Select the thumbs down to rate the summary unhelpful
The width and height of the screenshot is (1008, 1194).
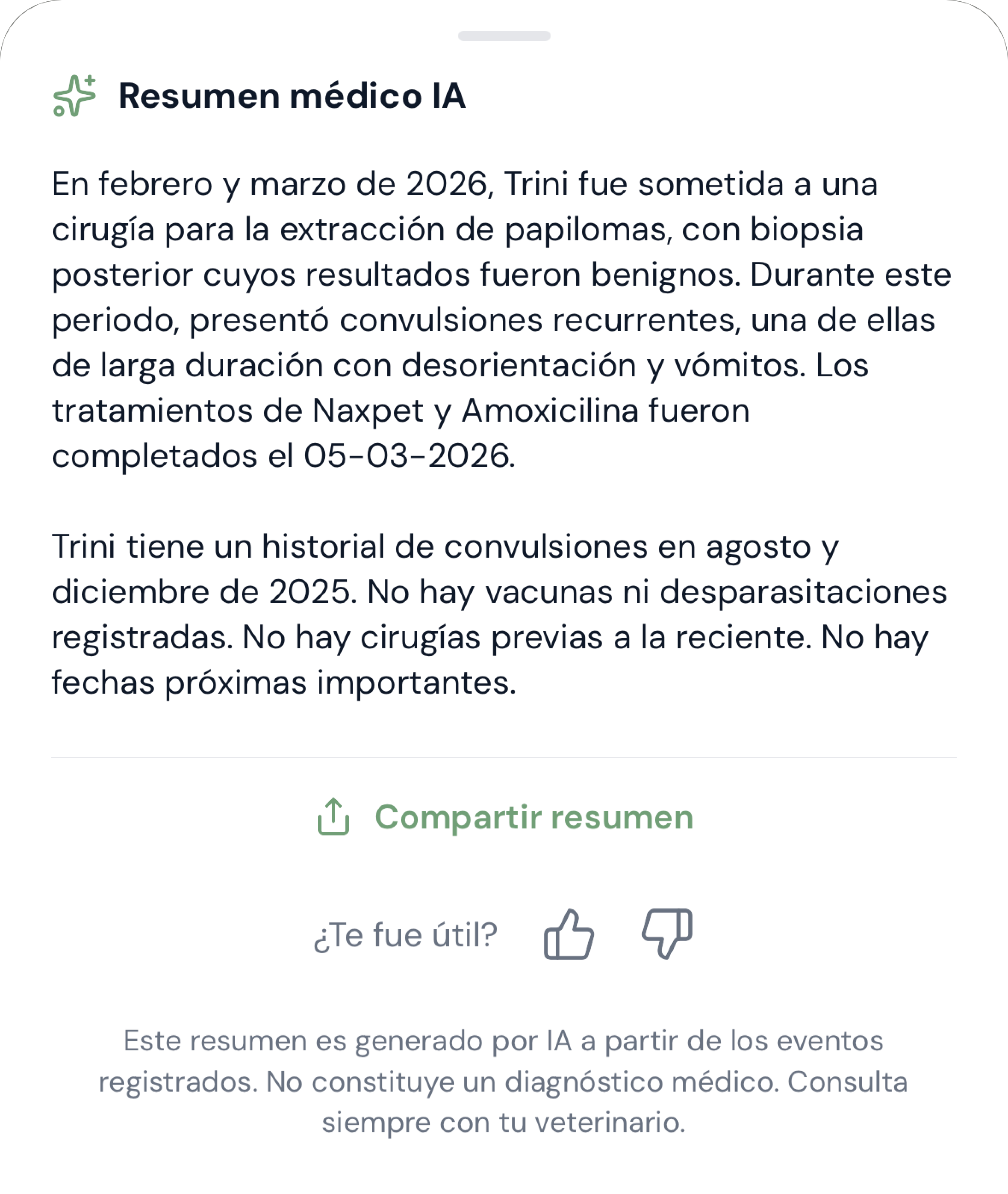[x=667, y=934]
